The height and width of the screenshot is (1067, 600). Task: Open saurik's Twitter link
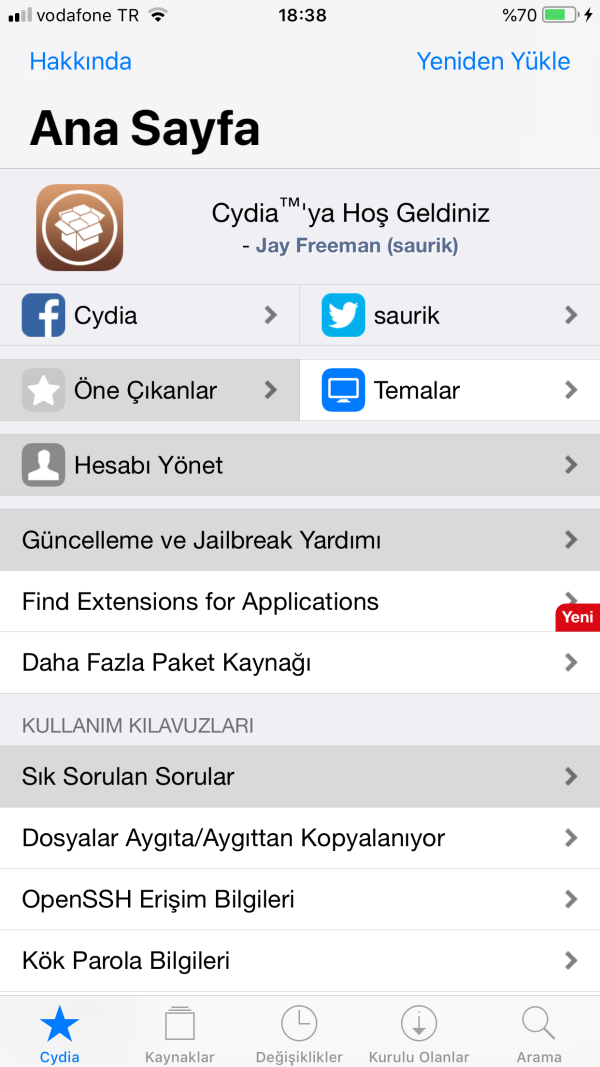point(450,316)
